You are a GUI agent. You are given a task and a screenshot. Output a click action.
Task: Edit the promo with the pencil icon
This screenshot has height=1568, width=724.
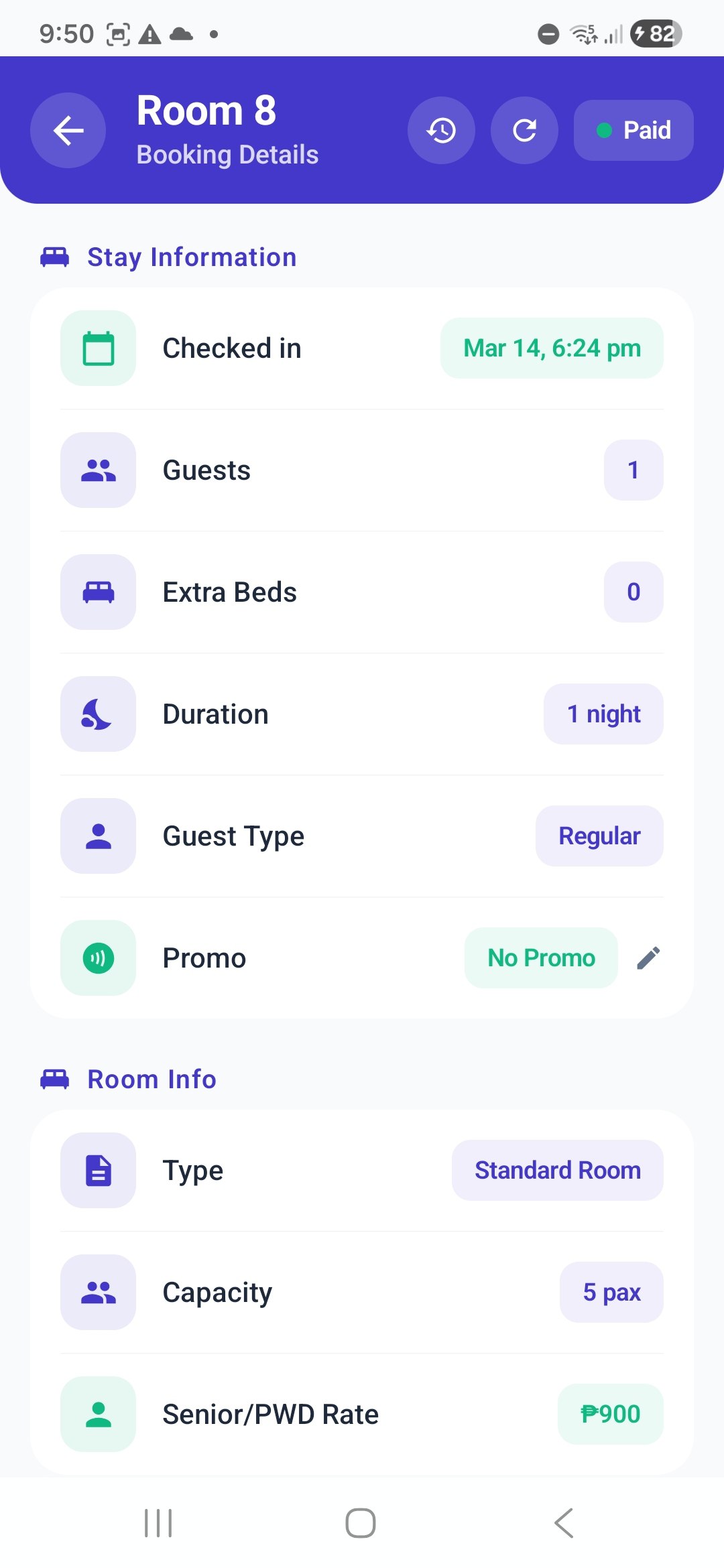(648, 958)
